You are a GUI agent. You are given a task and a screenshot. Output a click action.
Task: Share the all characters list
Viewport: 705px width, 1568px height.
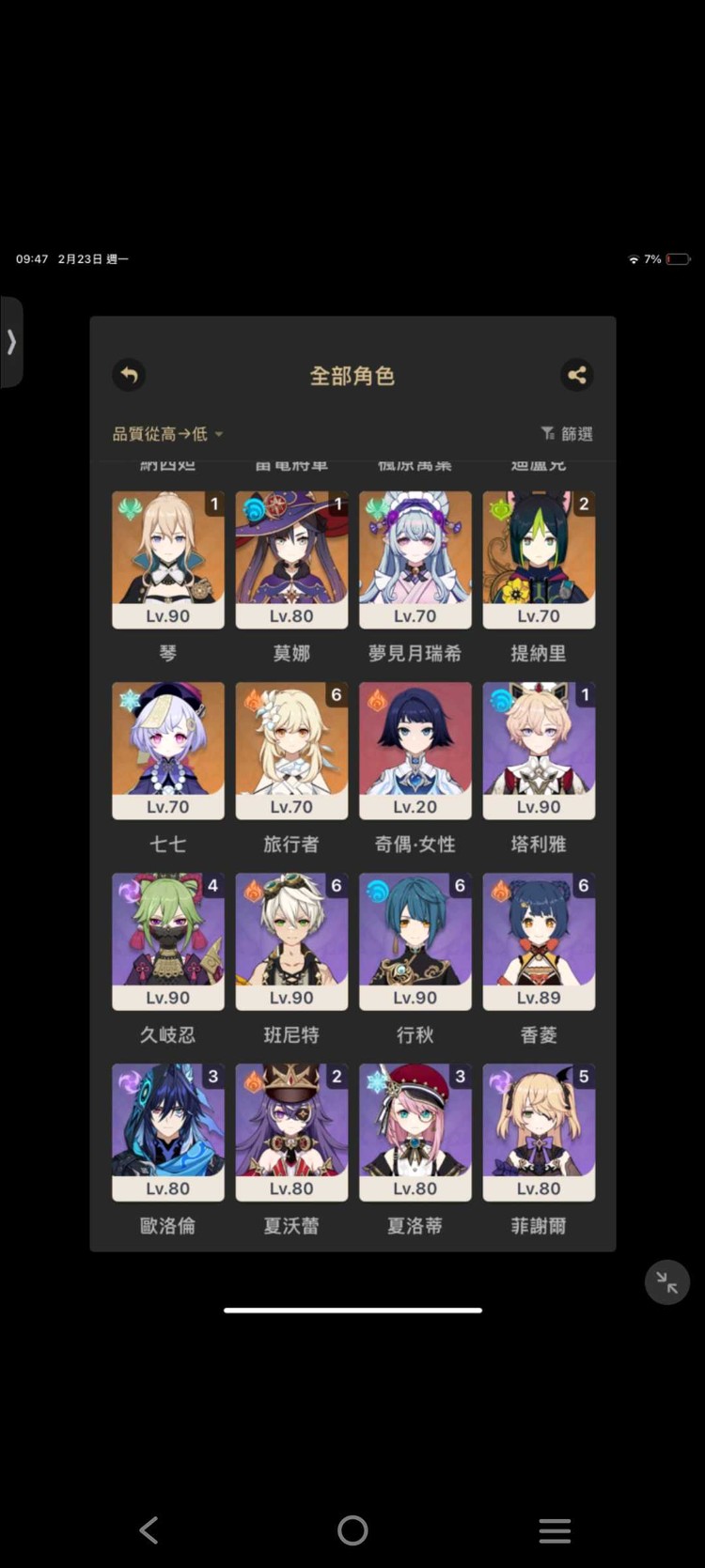point(576,375)
